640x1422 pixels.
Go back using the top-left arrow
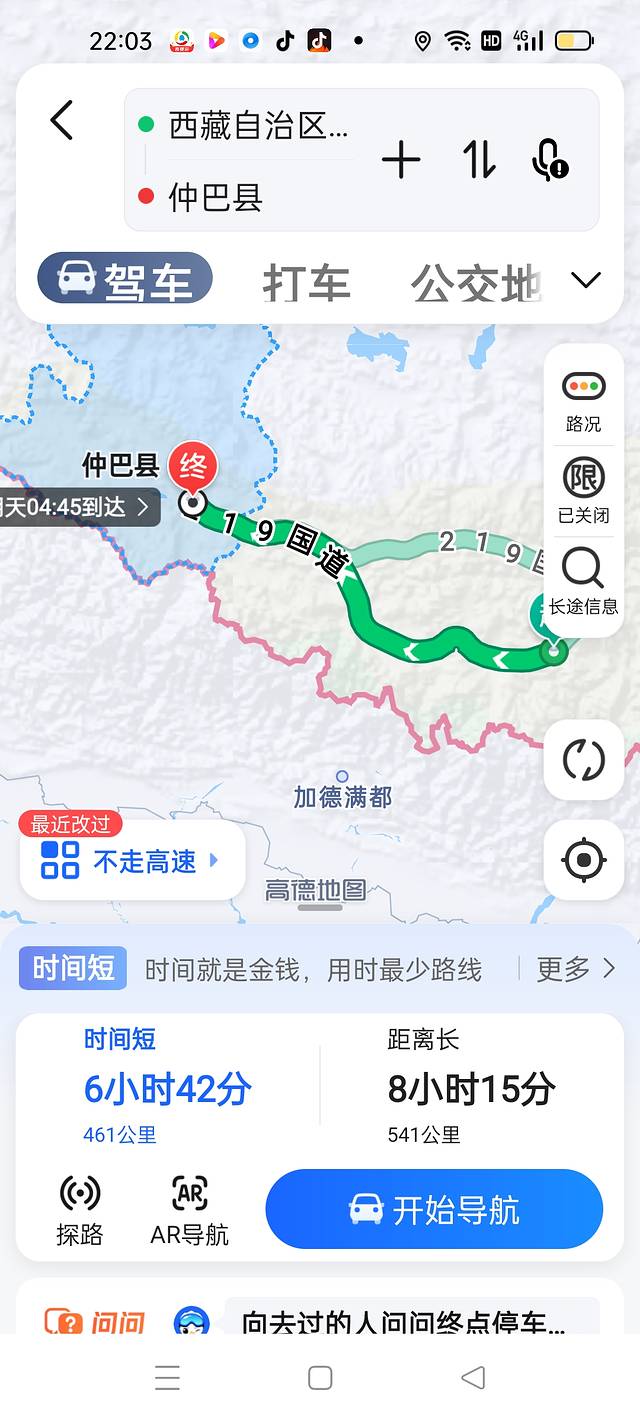pos(62,121)
